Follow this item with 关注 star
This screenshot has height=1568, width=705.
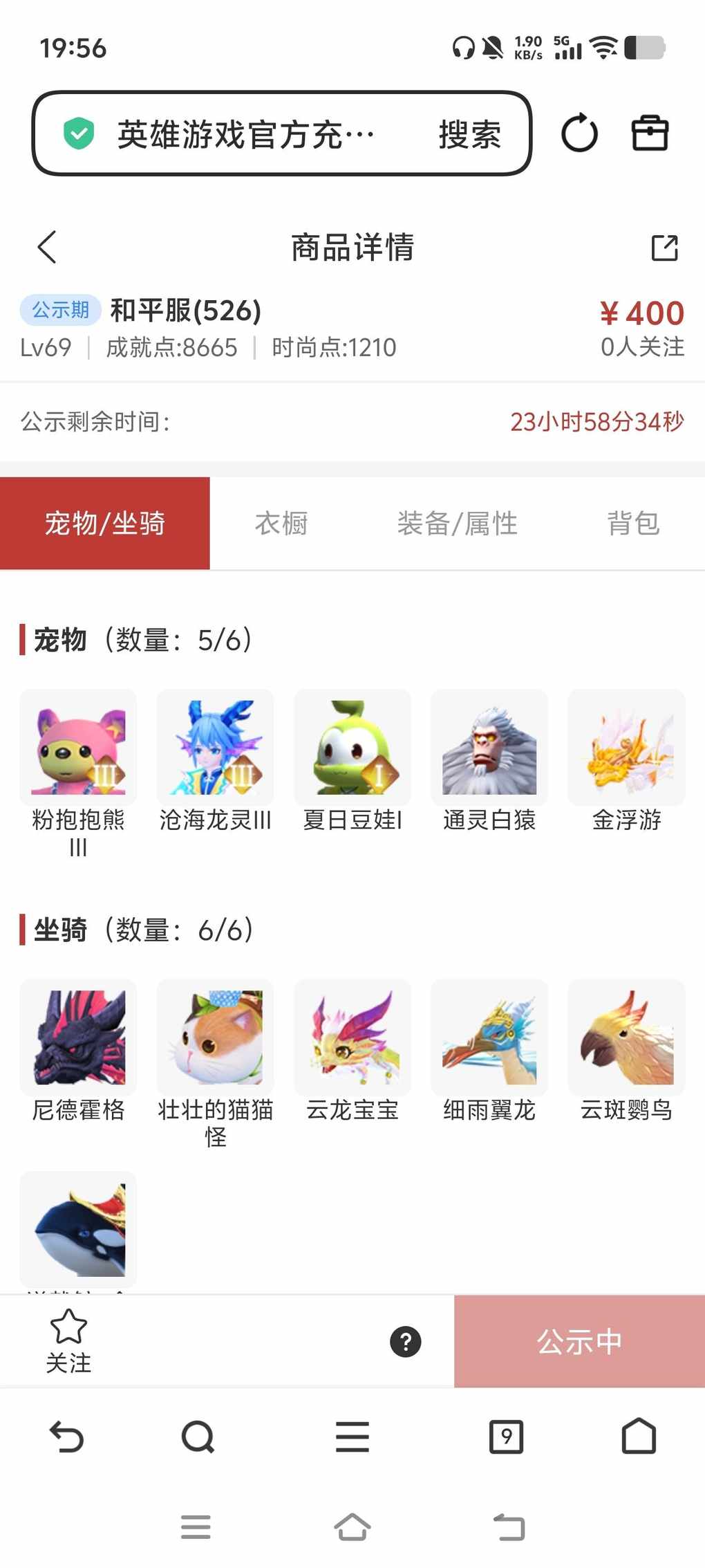[x=68, y=1340]
